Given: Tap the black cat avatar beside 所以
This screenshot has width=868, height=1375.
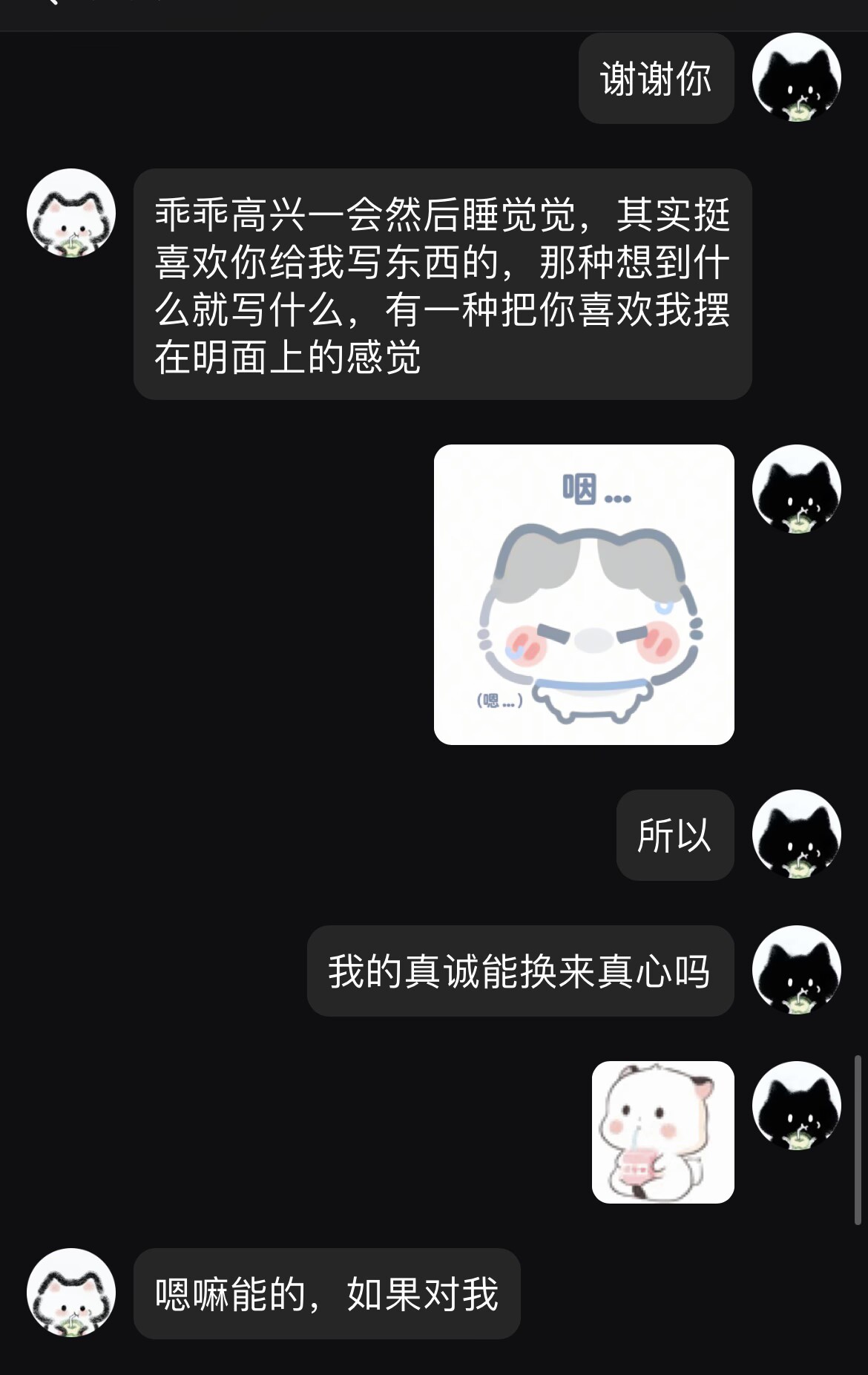Looking at the screenshot, I should [796, 834].
